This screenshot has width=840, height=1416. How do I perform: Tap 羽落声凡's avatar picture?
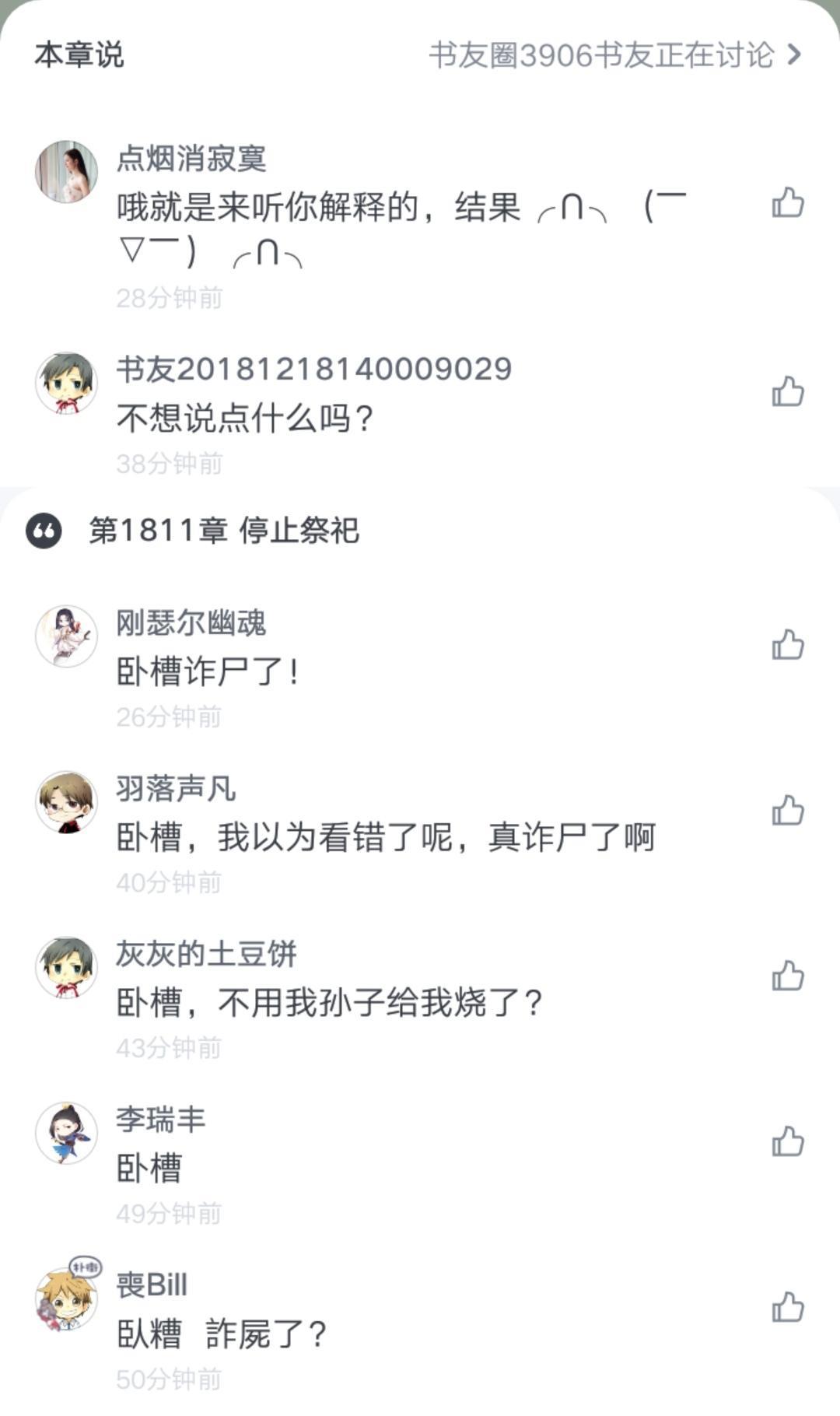click(x=67, y=802)
